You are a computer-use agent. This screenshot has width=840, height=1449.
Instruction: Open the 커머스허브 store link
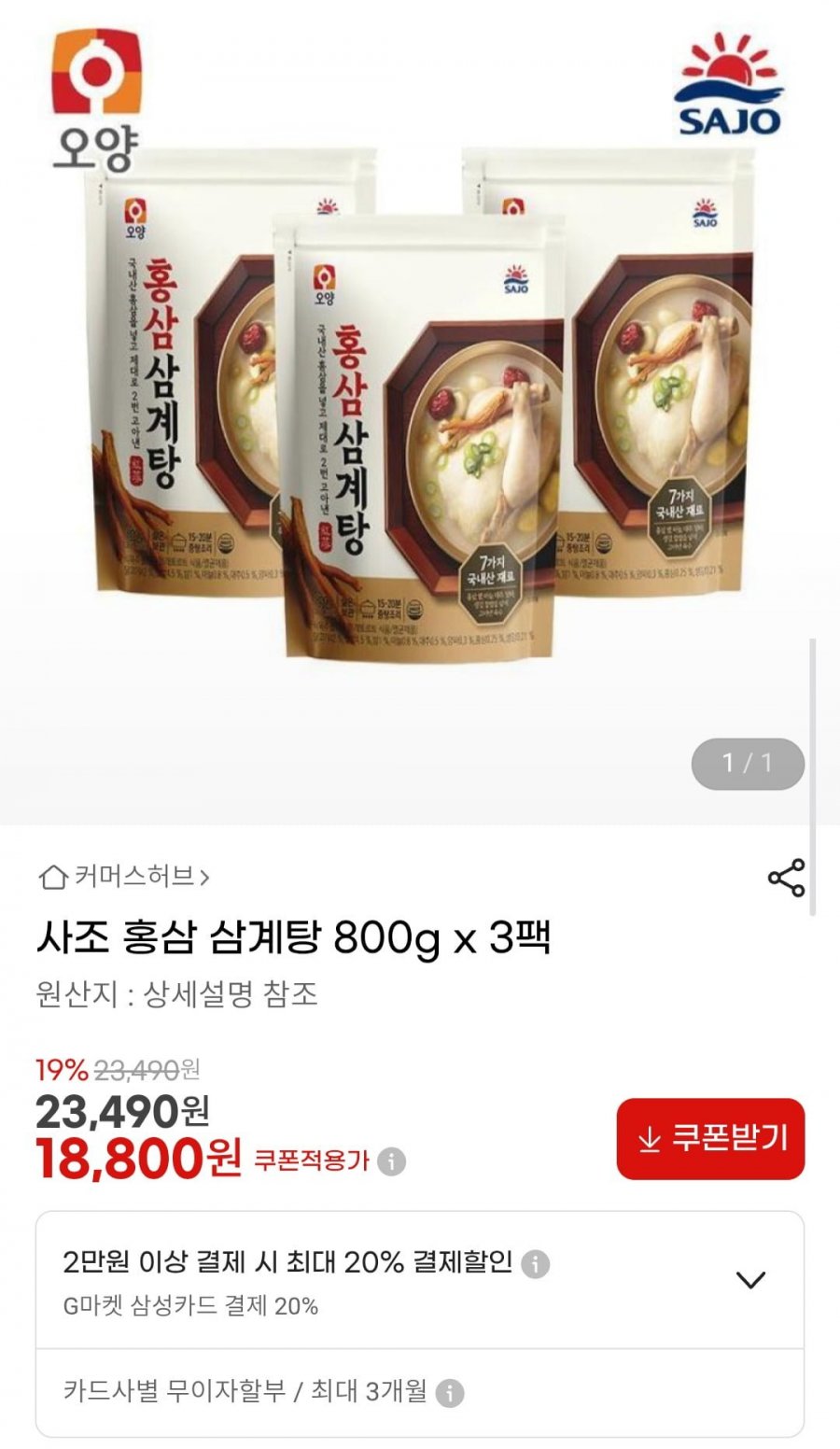tap(125, 877)
